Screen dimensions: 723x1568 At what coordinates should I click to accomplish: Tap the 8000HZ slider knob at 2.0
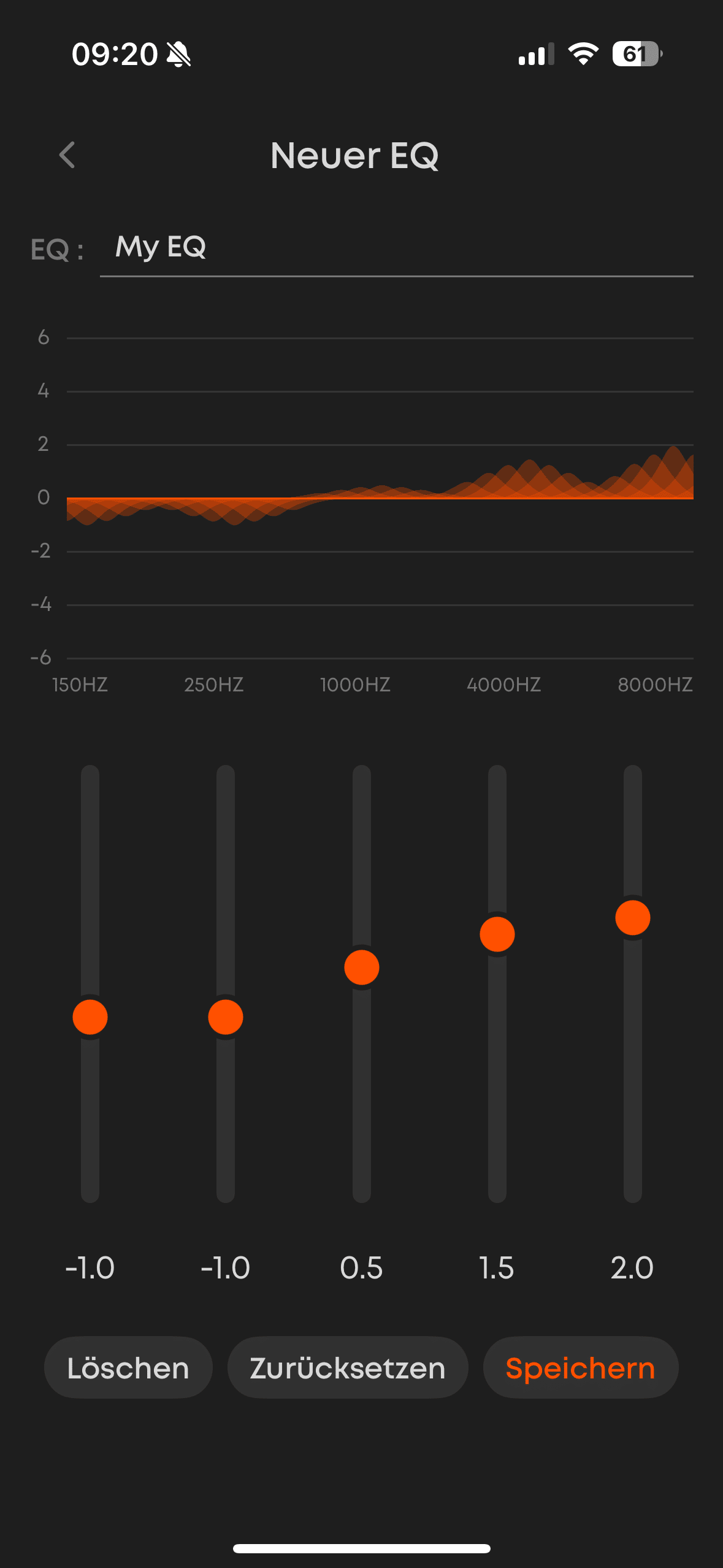[633, 918]
